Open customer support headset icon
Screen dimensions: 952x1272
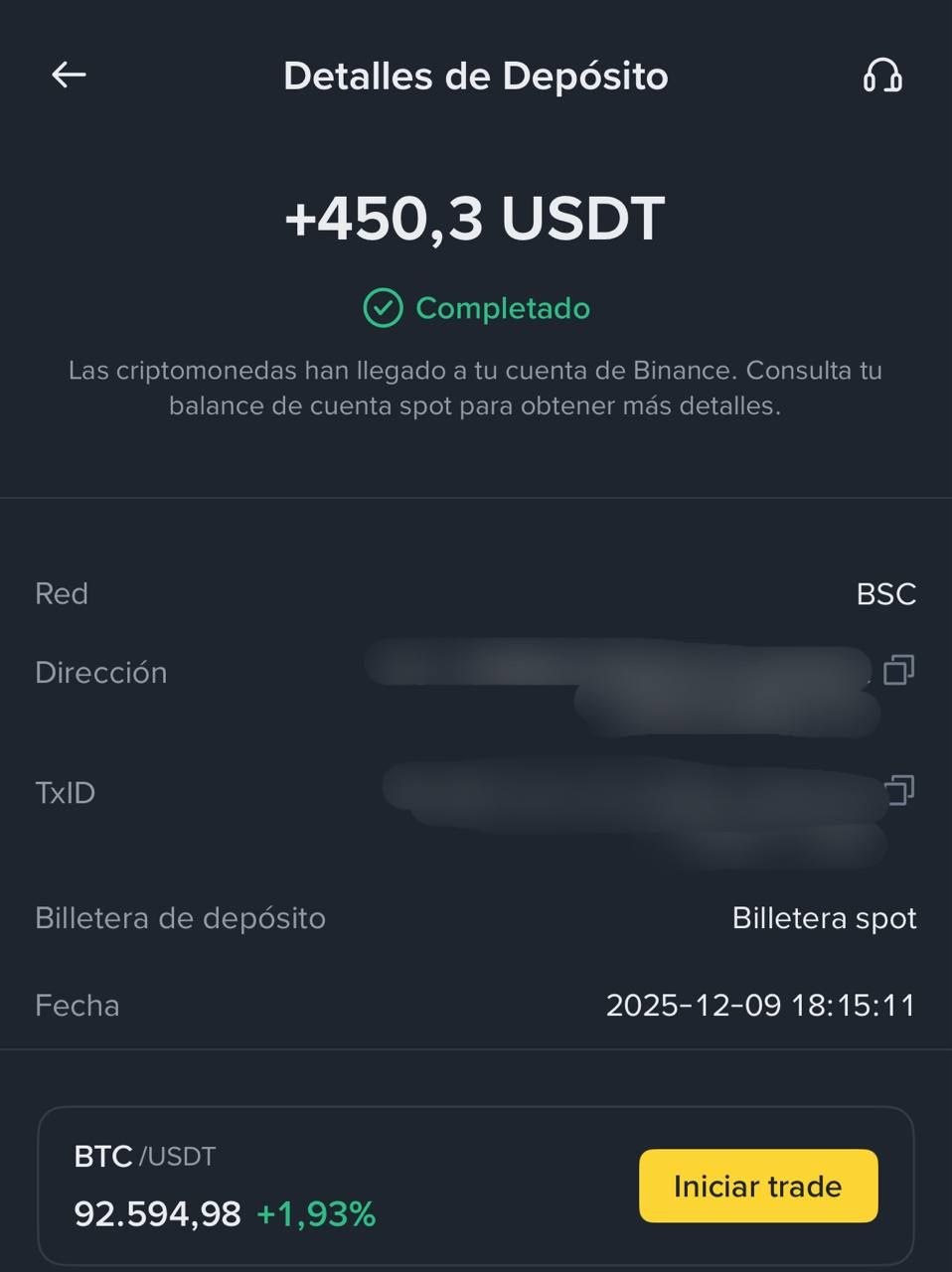[x=881, y=76]
